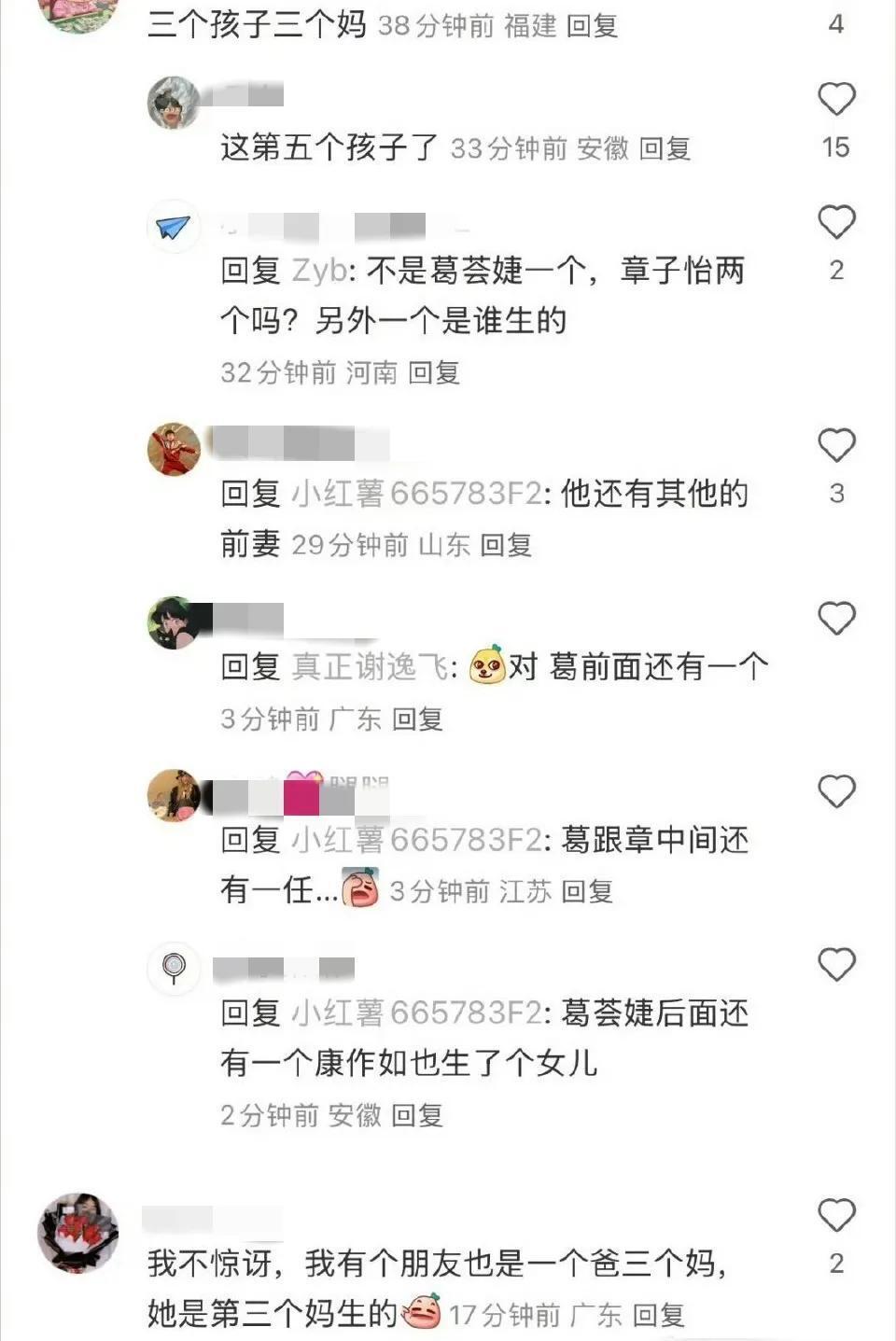Like the comment mentioning 康作如
896x1341 pixels.
[836, 964]
